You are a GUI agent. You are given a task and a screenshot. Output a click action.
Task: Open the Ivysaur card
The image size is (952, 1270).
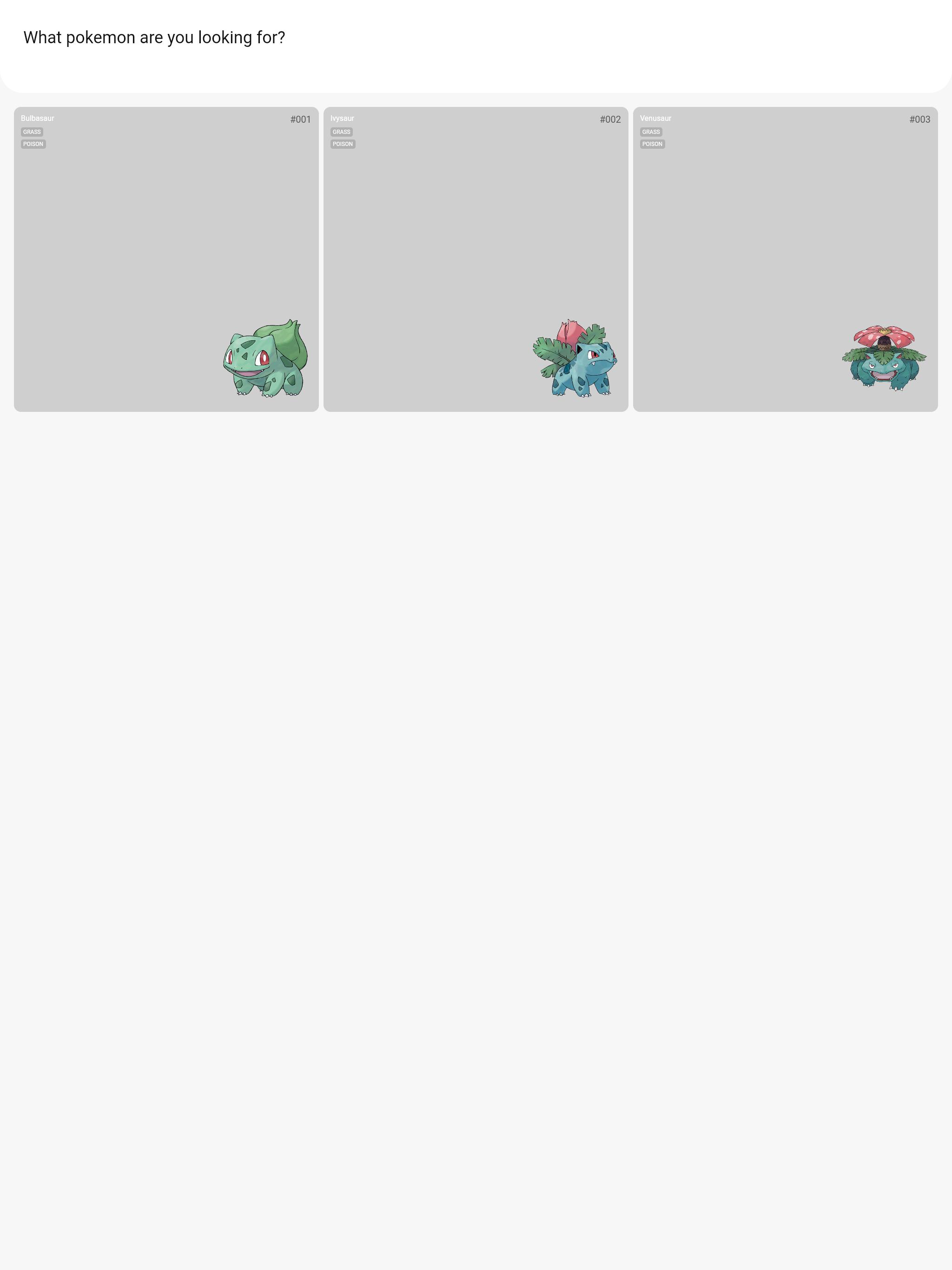coord(476,259)
